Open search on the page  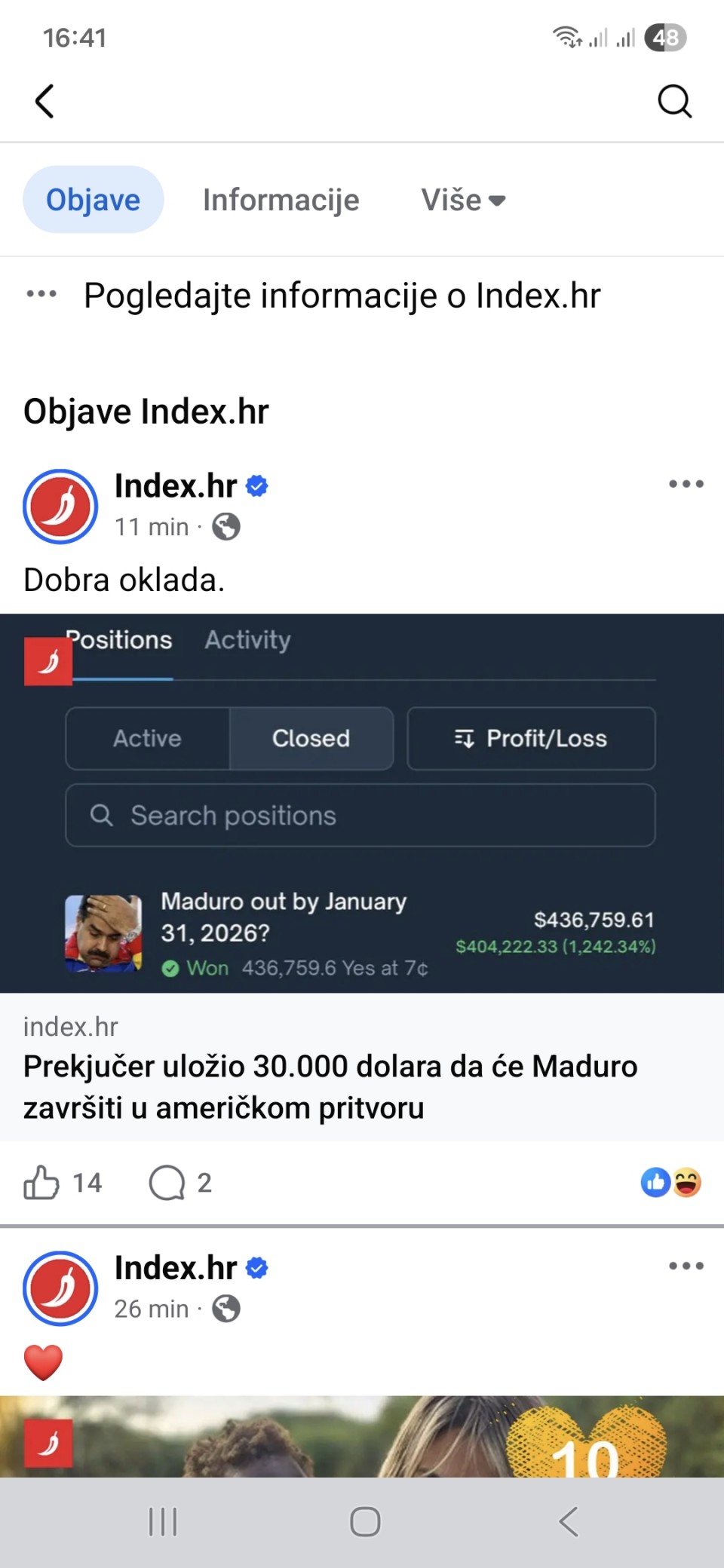click(674, 101)
